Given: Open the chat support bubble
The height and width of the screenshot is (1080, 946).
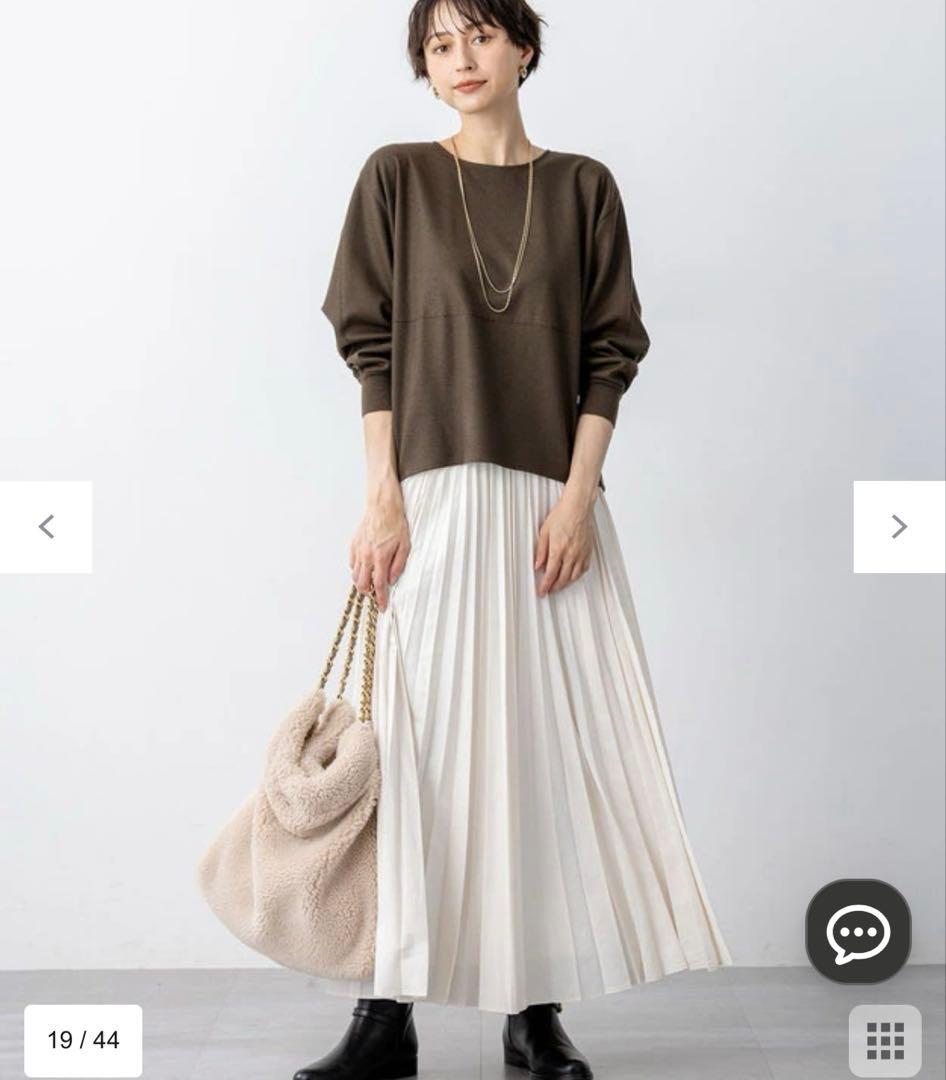Looking at the screenshot, I should tap(858, 932).
